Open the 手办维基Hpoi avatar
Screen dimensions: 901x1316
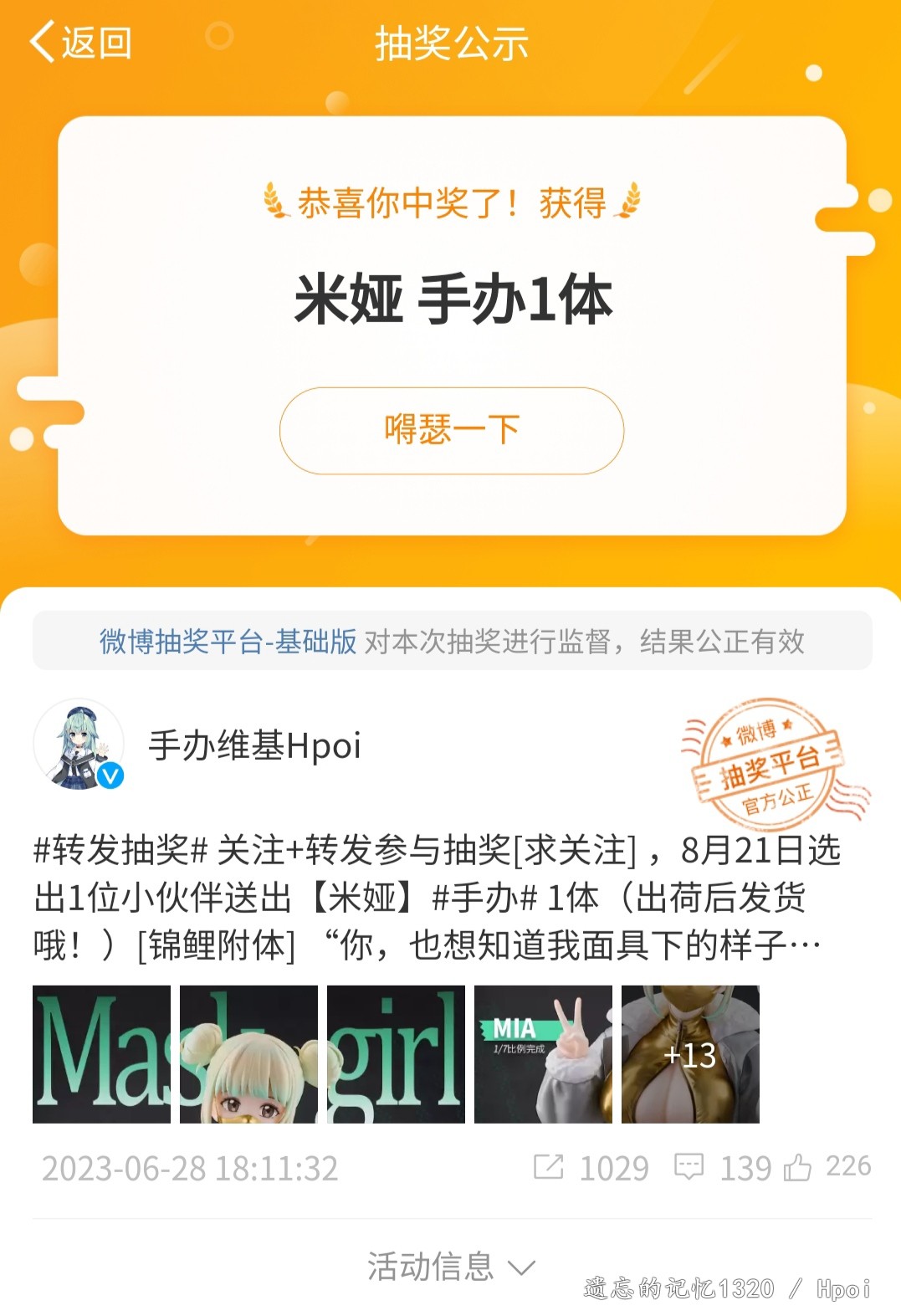tap(79, 745)
